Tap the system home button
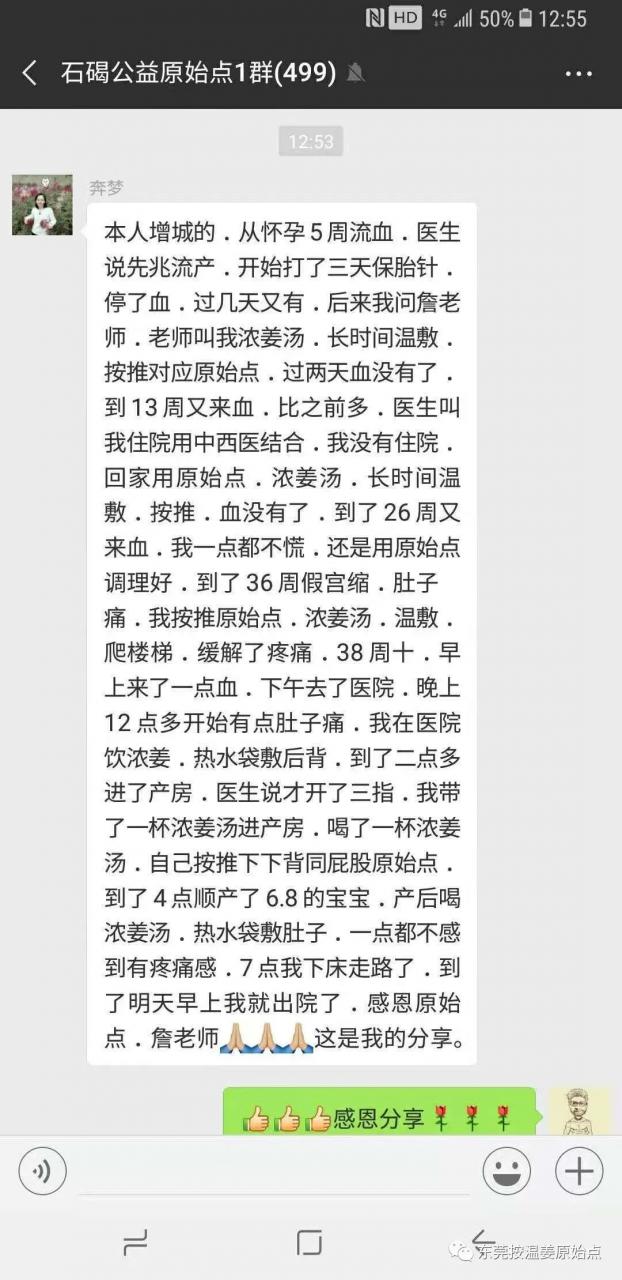The width and height of the screenshot is (622, 1280). pos(310,1242)
